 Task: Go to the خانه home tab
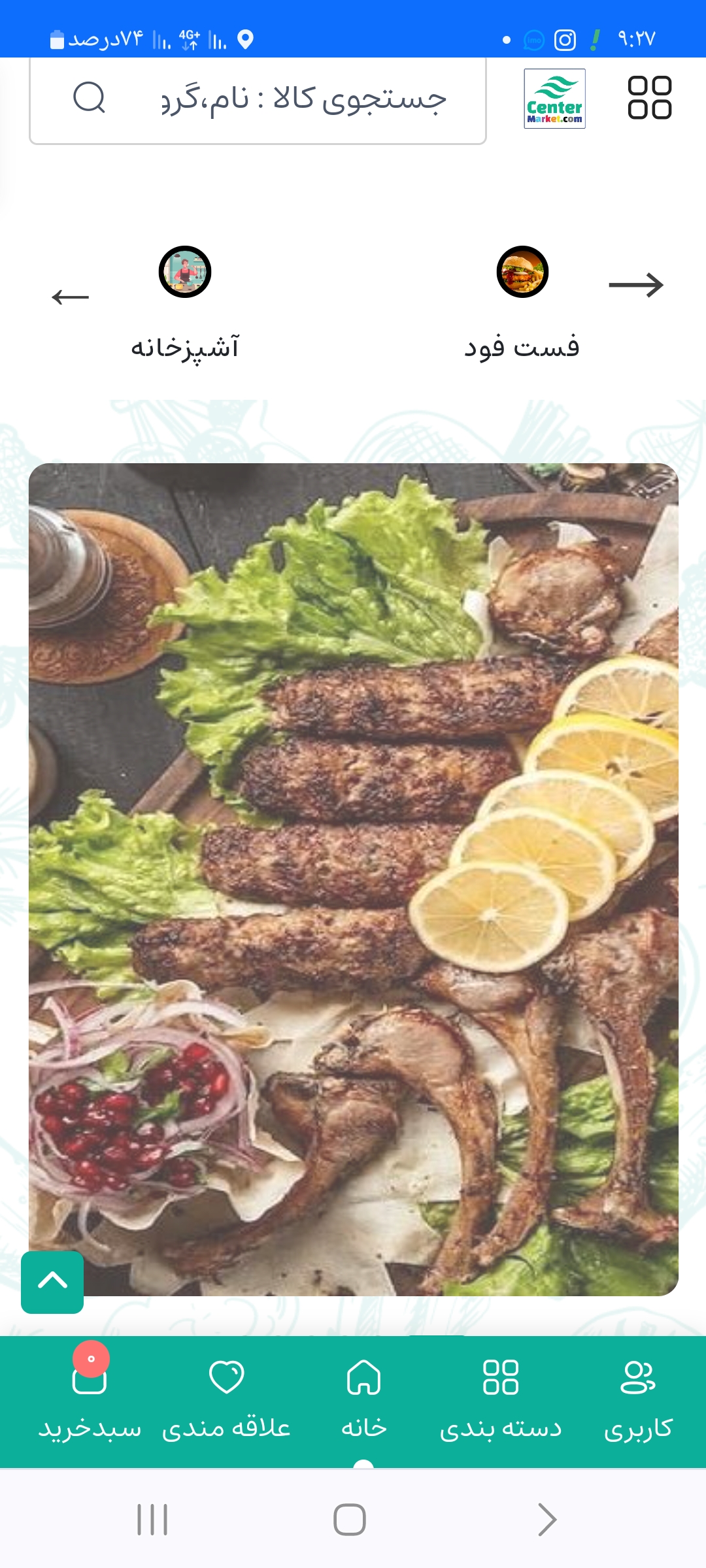click(363, 1400)
